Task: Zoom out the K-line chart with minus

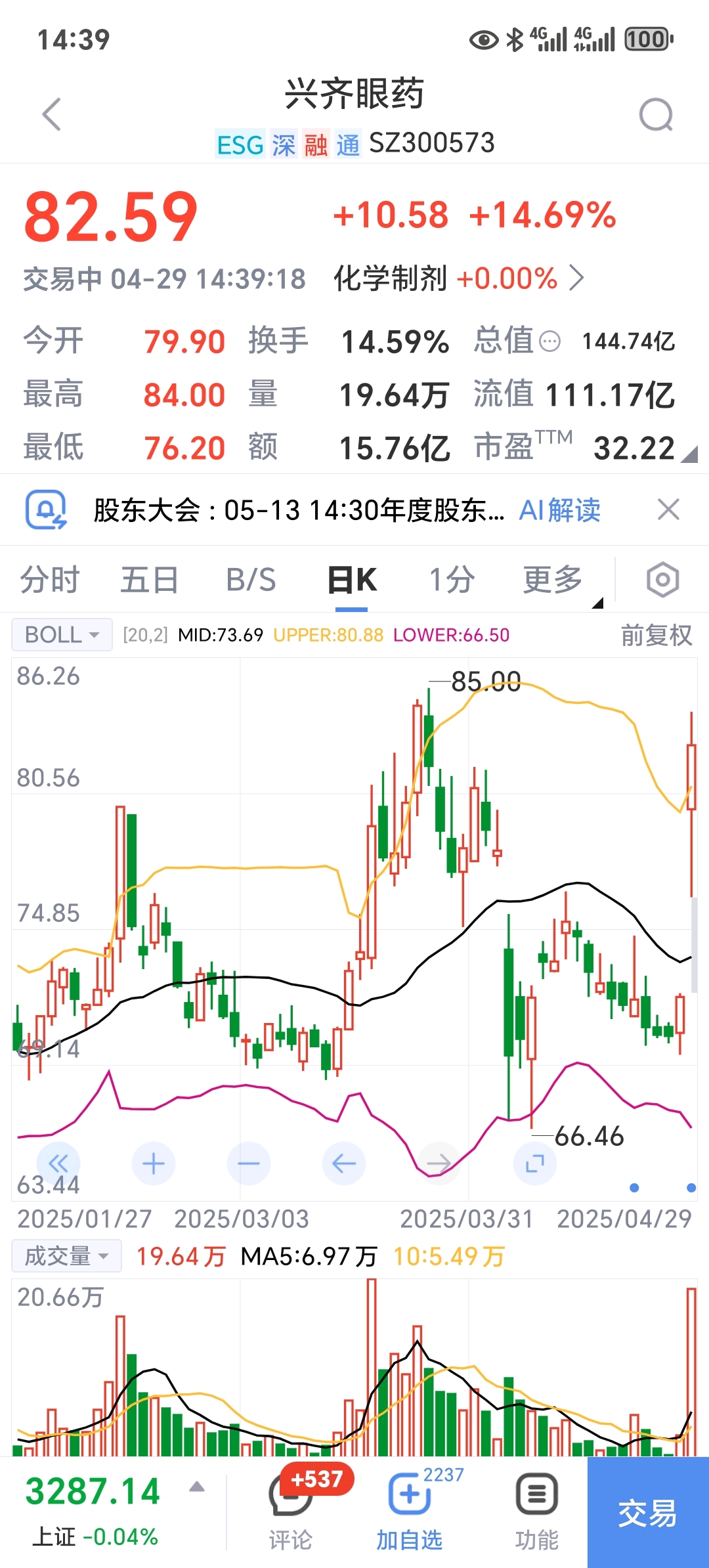Action: [249, 1164]
